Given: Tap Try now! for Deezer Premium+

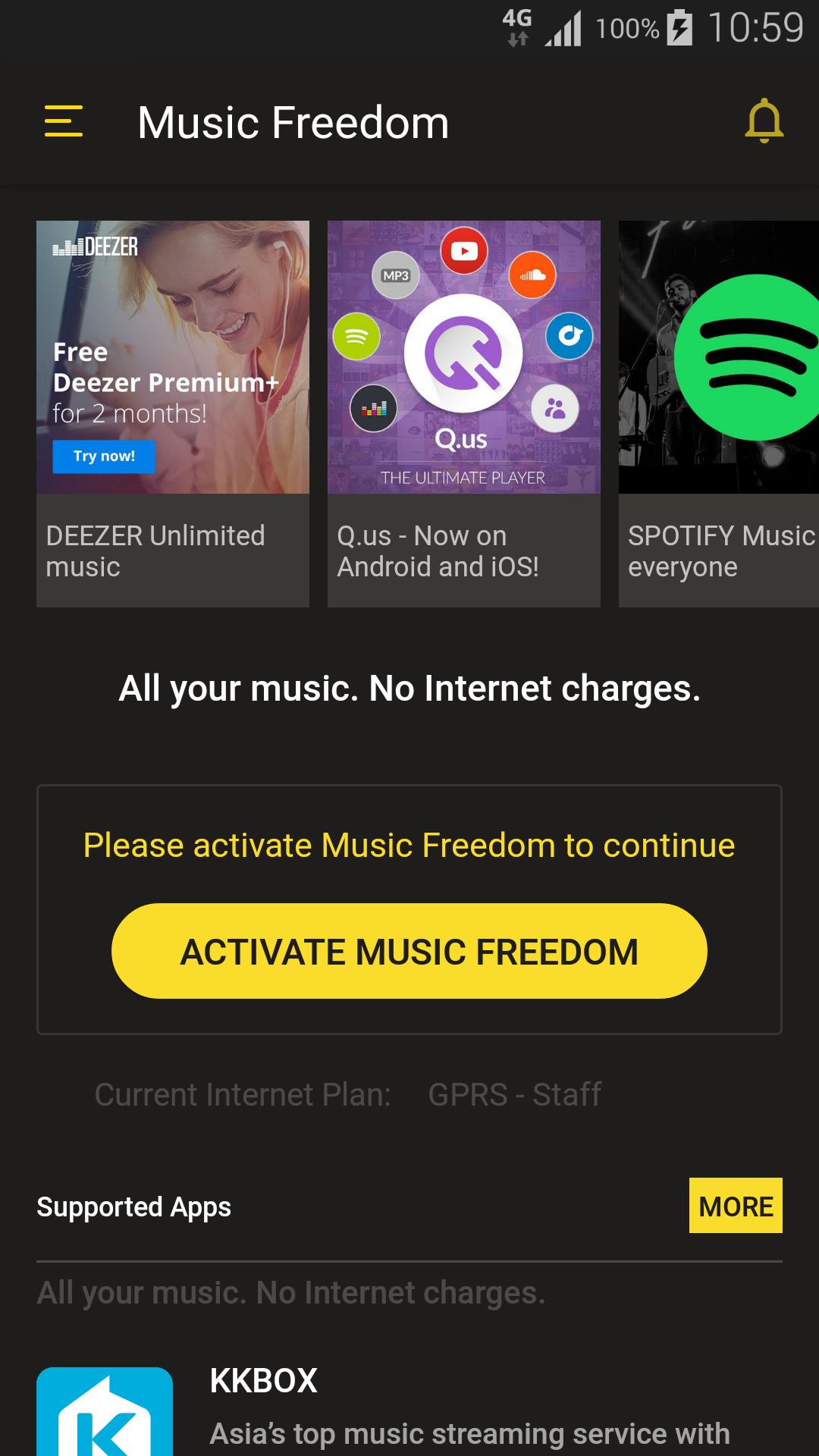Looking at the screenshot, I should pos(104,456).
